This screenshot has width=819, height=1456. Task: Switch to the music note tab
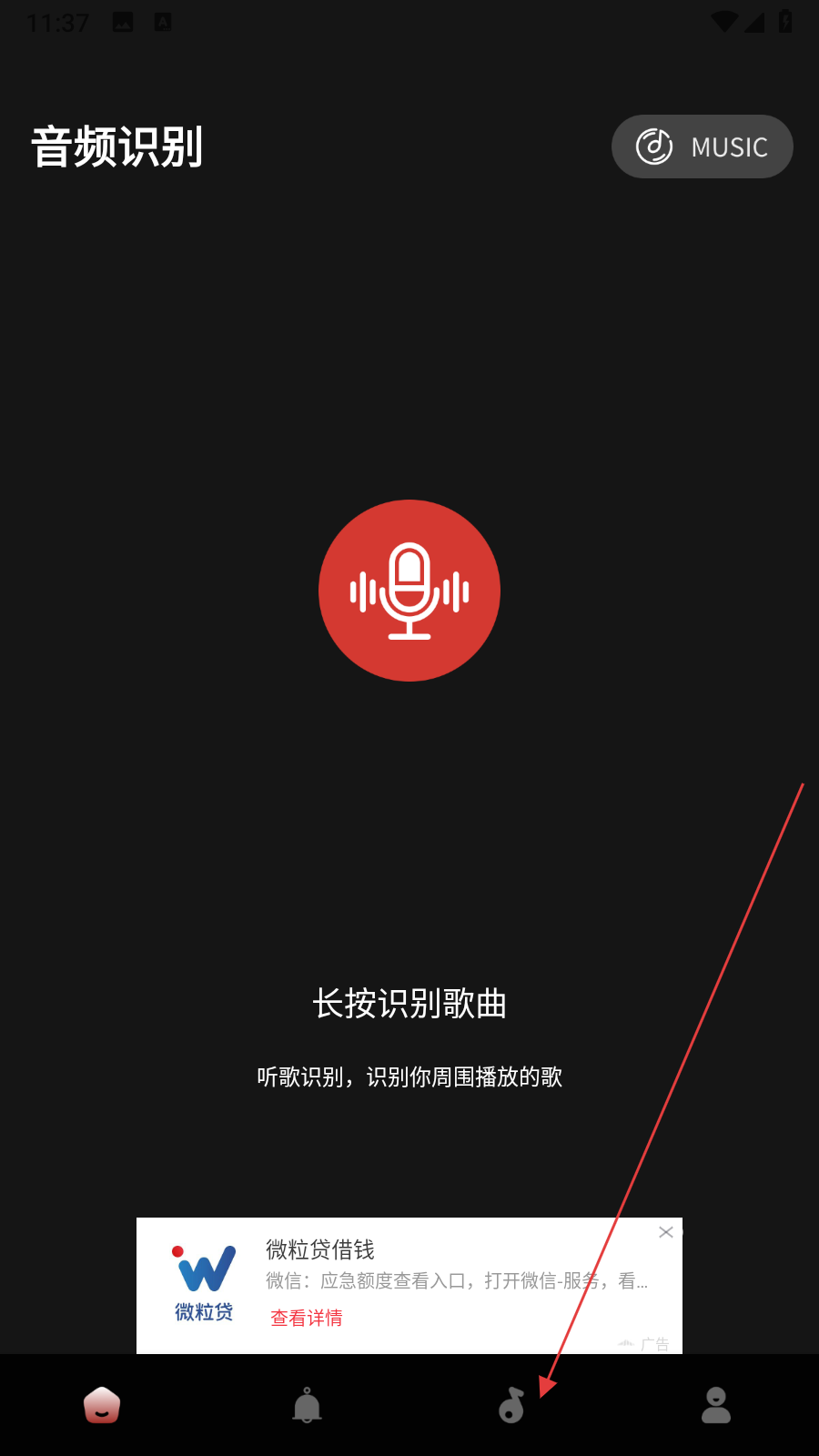[511, 1405]
